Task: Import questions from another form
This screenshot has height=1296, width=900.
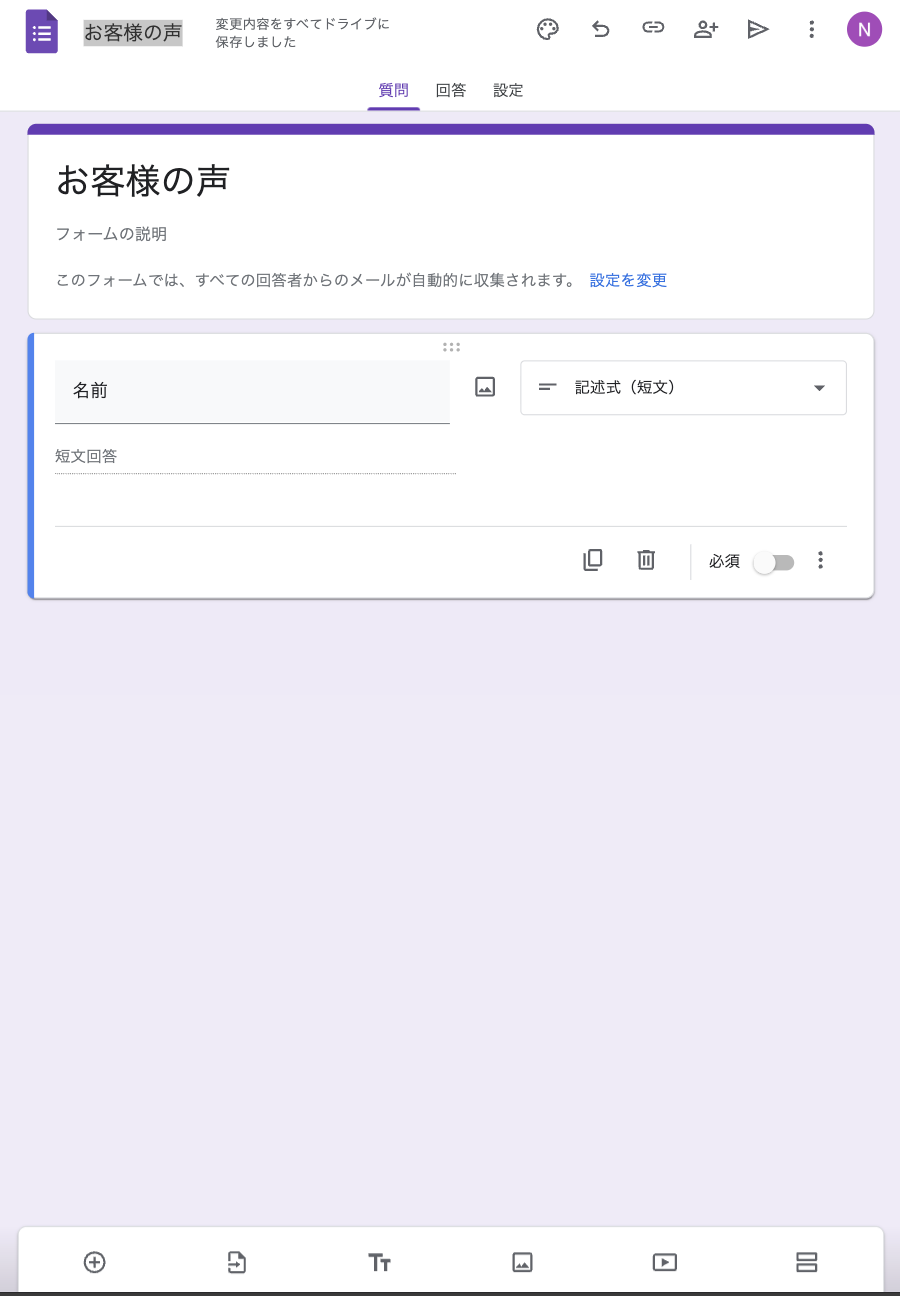Action: coord(237,1262)
